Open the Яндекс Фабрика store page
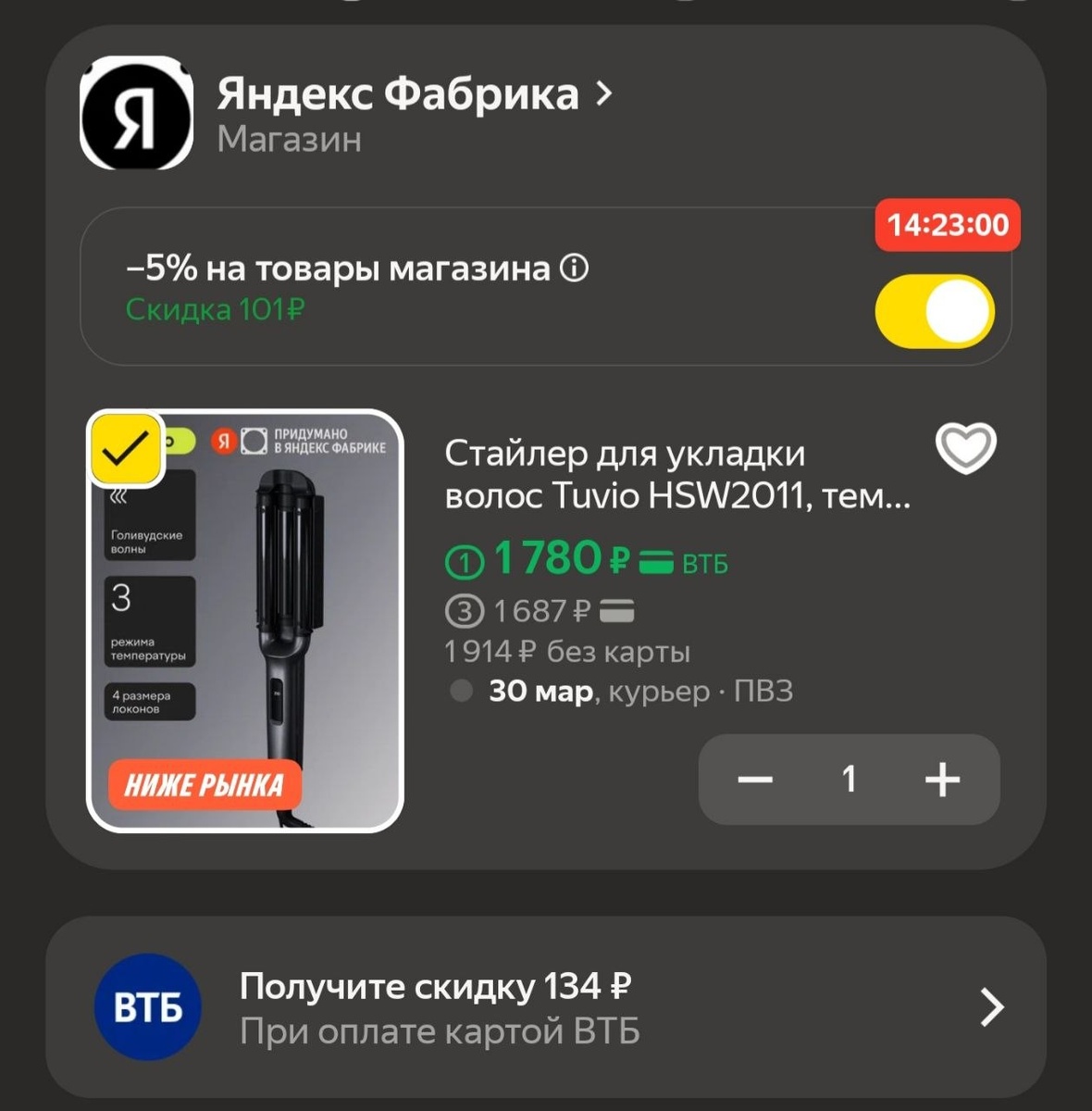The image size is (1092, 1111). [398, 94]
